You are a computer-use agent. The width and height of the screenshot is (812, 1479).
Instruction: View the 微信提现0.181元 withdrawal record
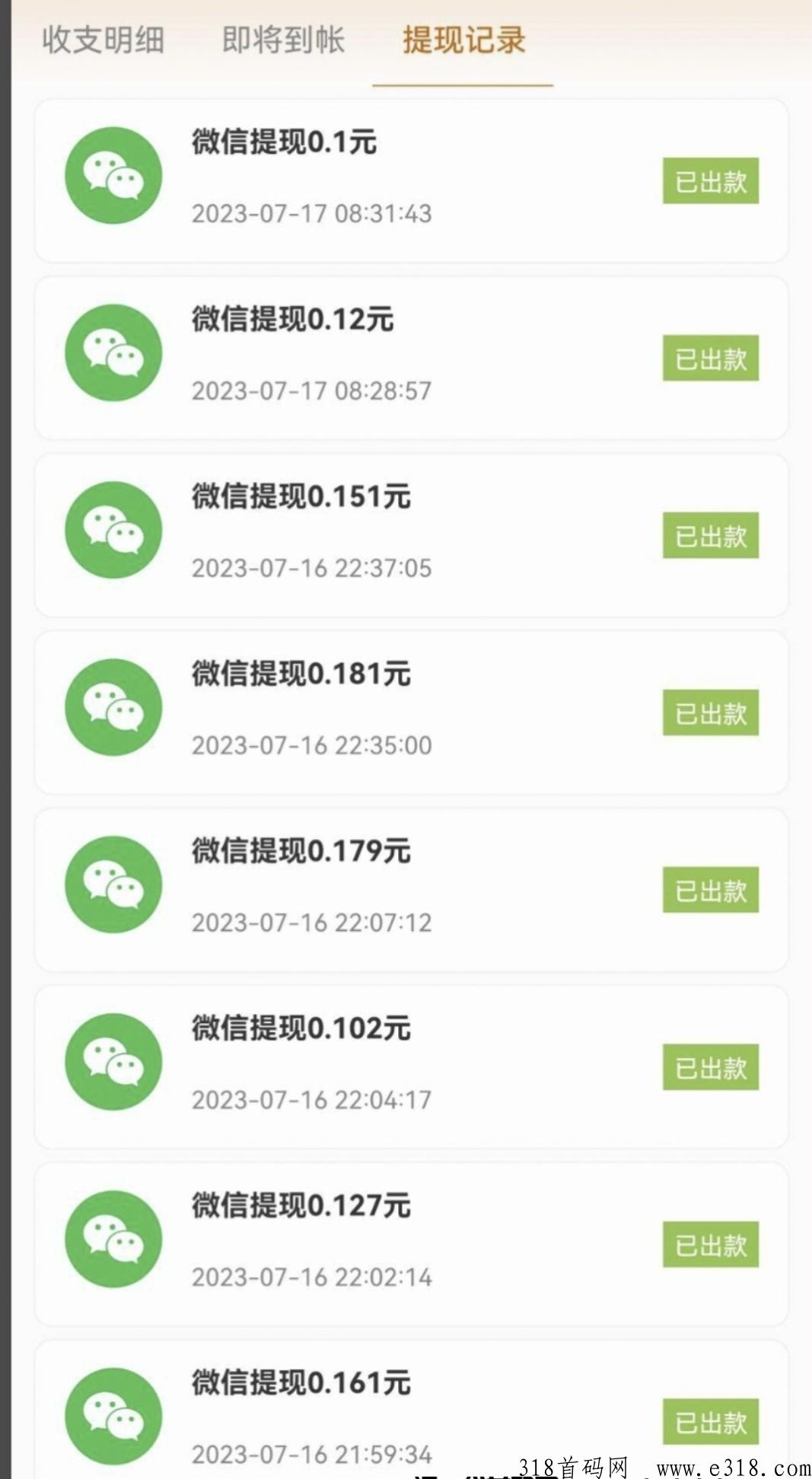click(411, 713)
